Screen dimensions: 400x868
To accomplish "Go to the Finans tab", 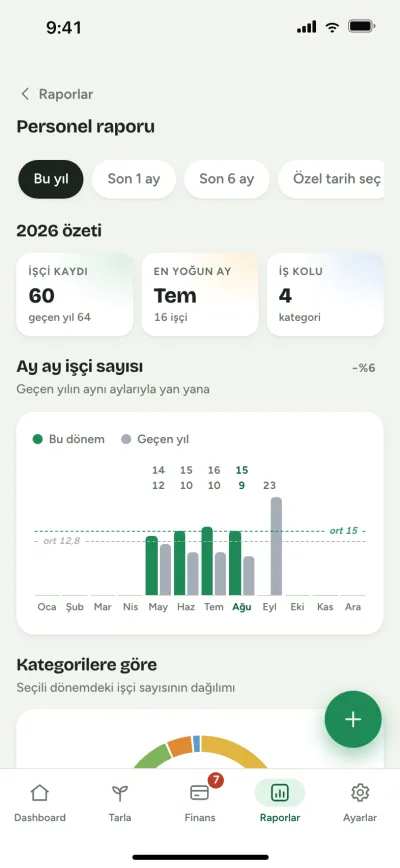I will tap(200, 802).
